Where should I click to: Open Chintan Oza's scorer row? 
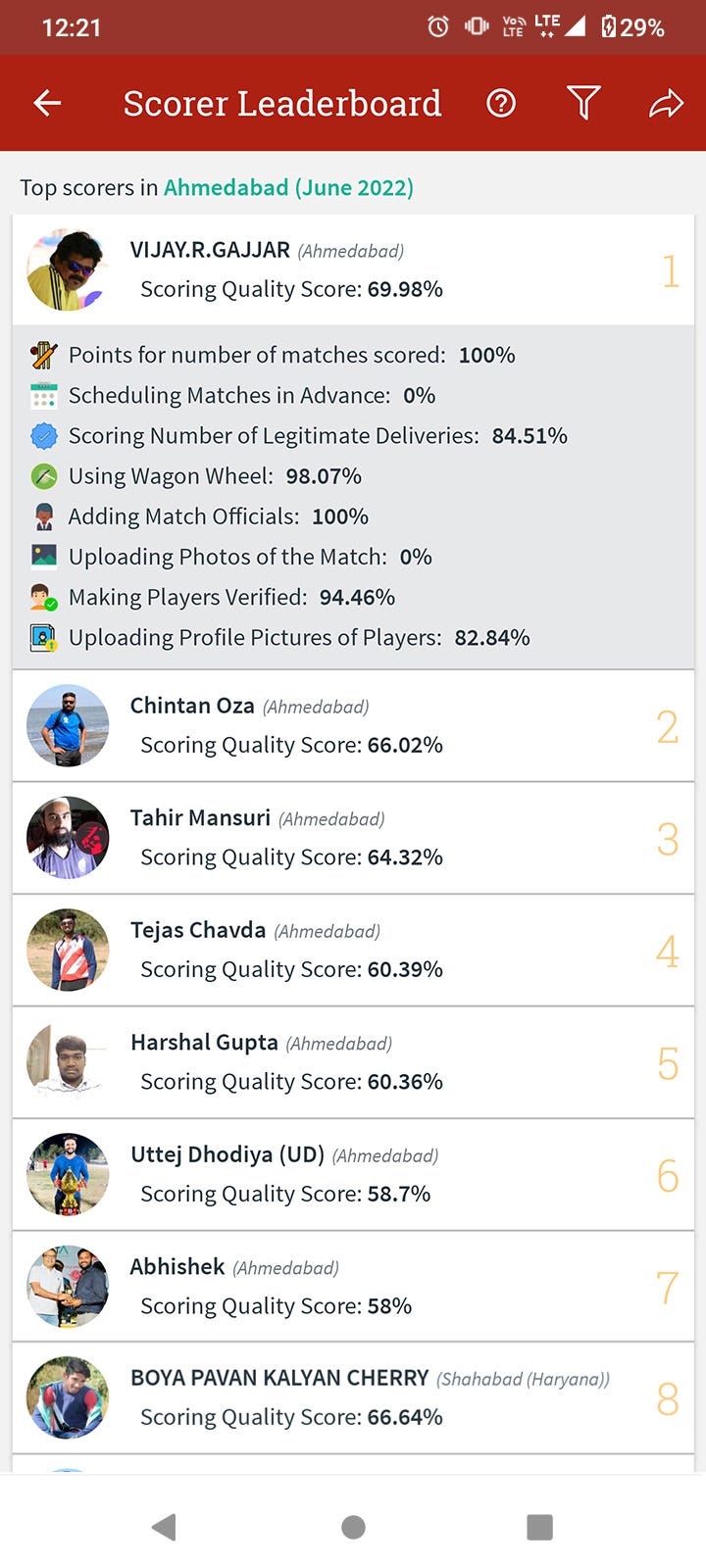[353, 726]
